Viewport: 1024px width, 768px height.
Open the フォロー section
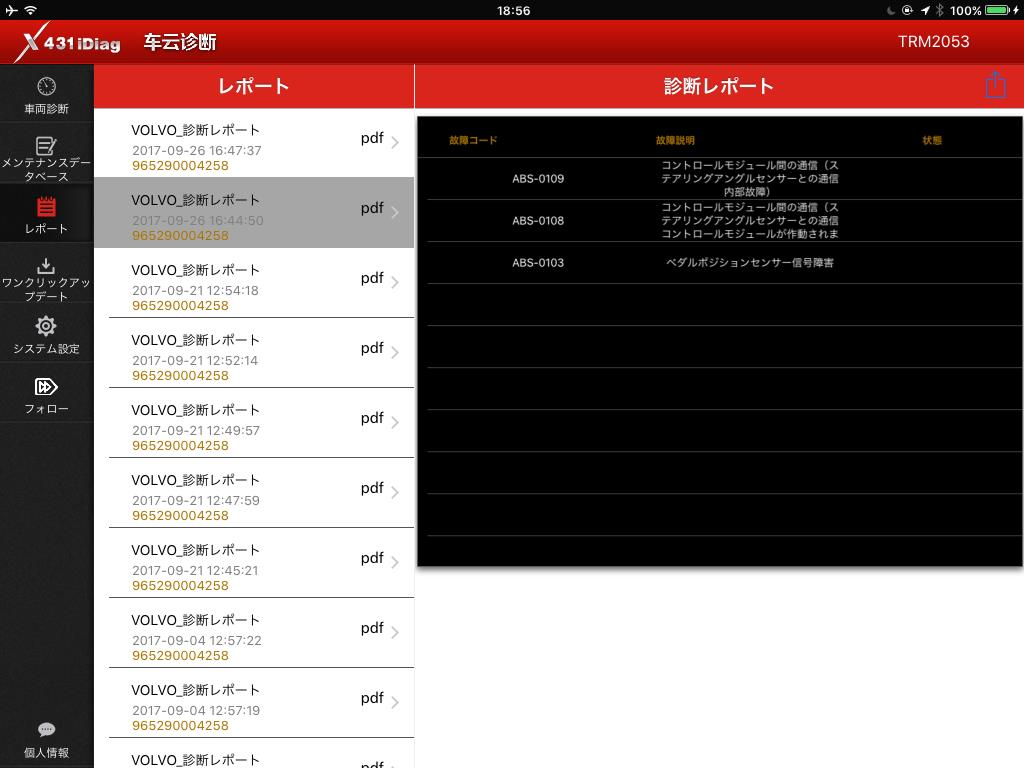[46, 395]
